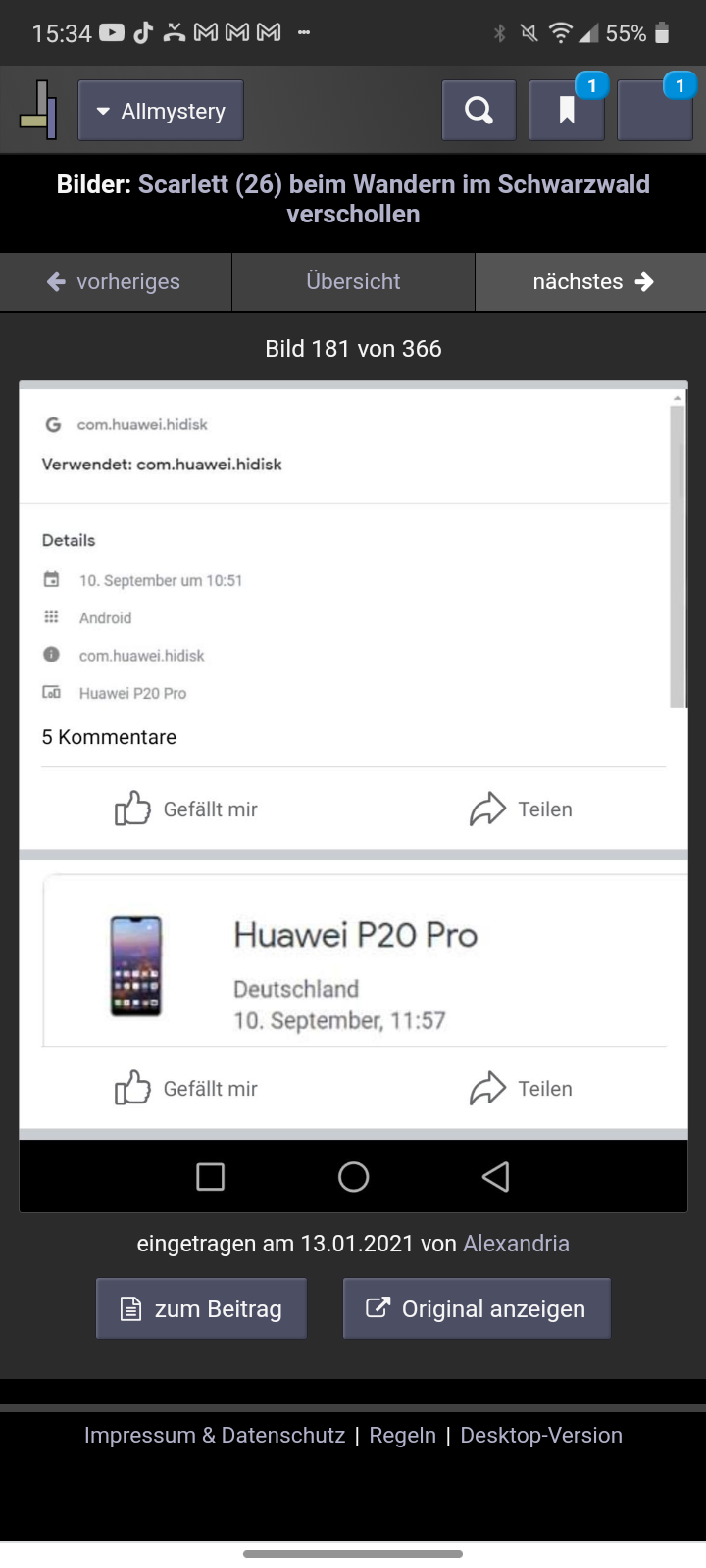Tap the zum Beitrag button
This screenshot has width=706, height=1568.
201,1308
